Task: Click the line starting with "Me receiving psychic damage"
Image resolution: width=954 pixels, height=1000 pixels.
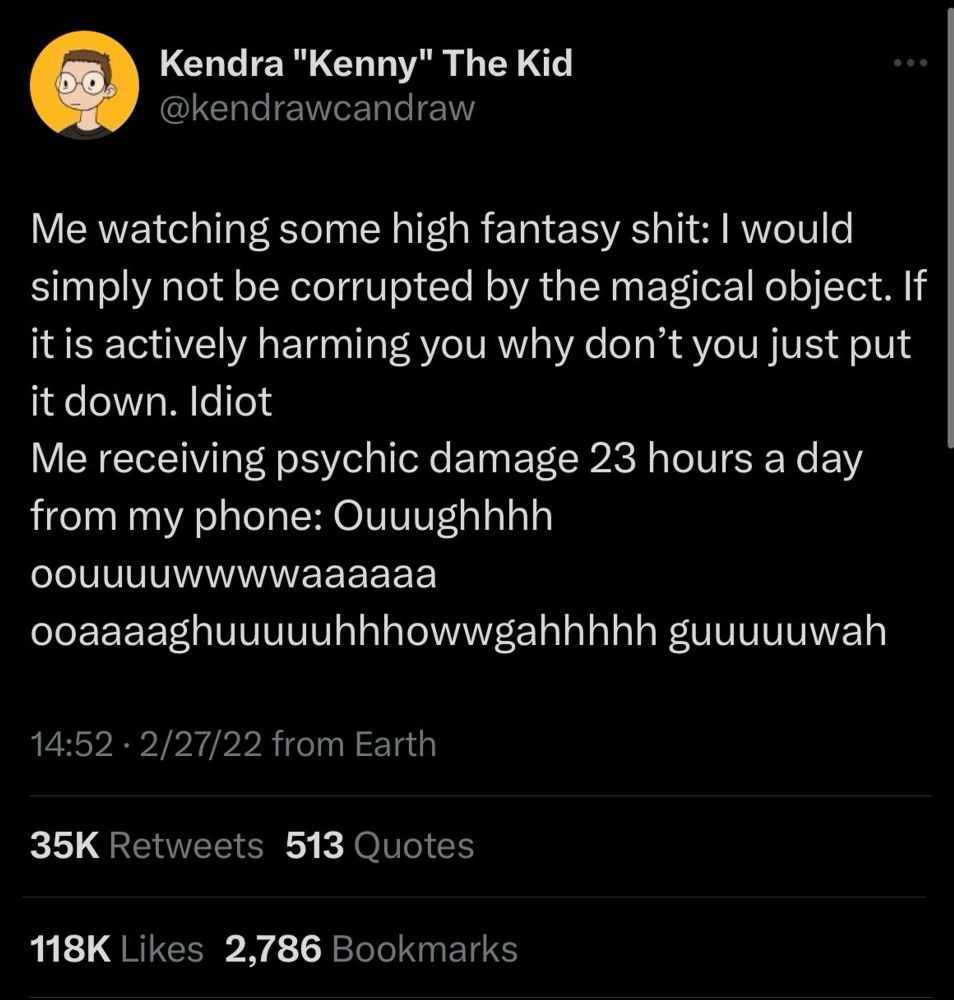Action: point(446,458)
